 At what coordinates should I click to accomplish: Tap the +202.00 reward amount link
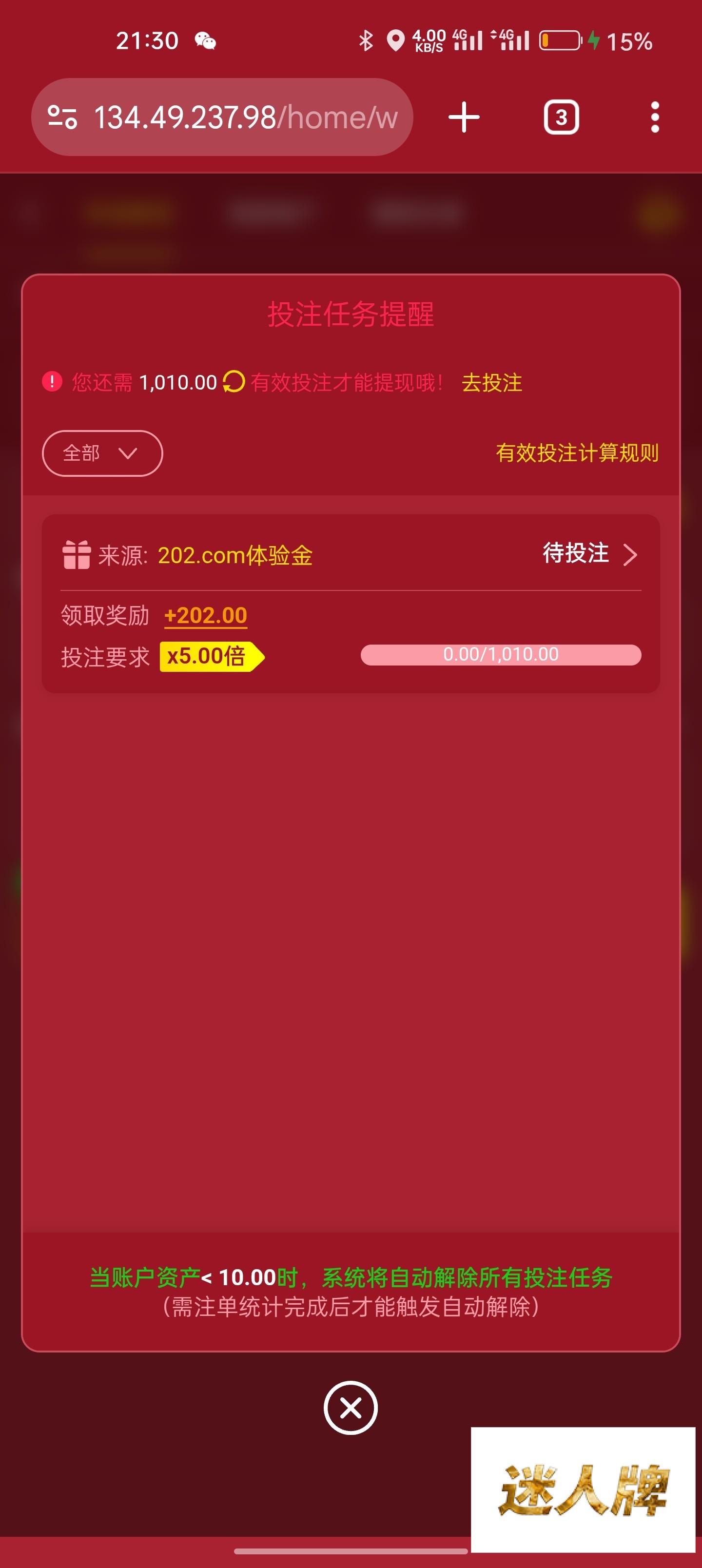tap(206, 615)
